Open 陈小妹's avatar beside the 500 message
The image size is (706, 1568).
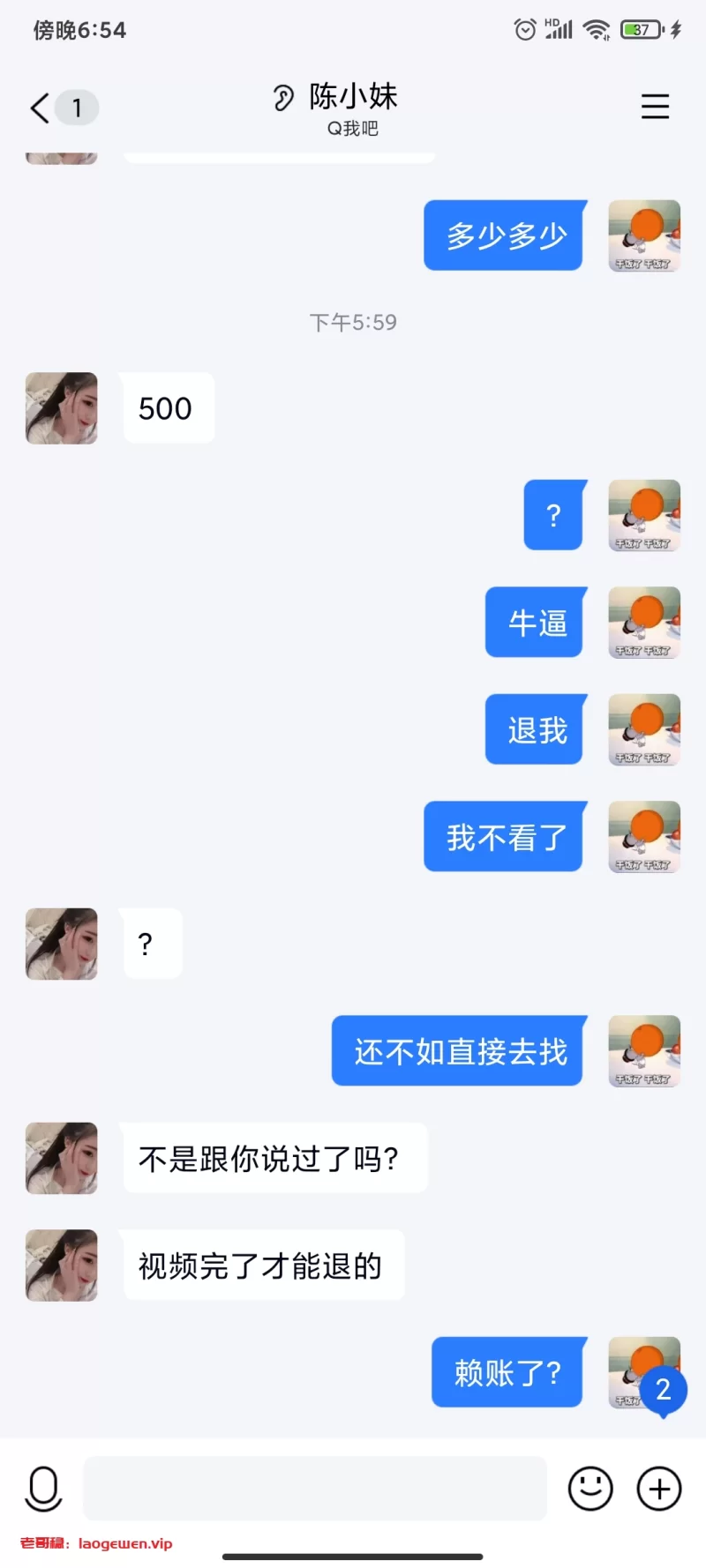62,408
